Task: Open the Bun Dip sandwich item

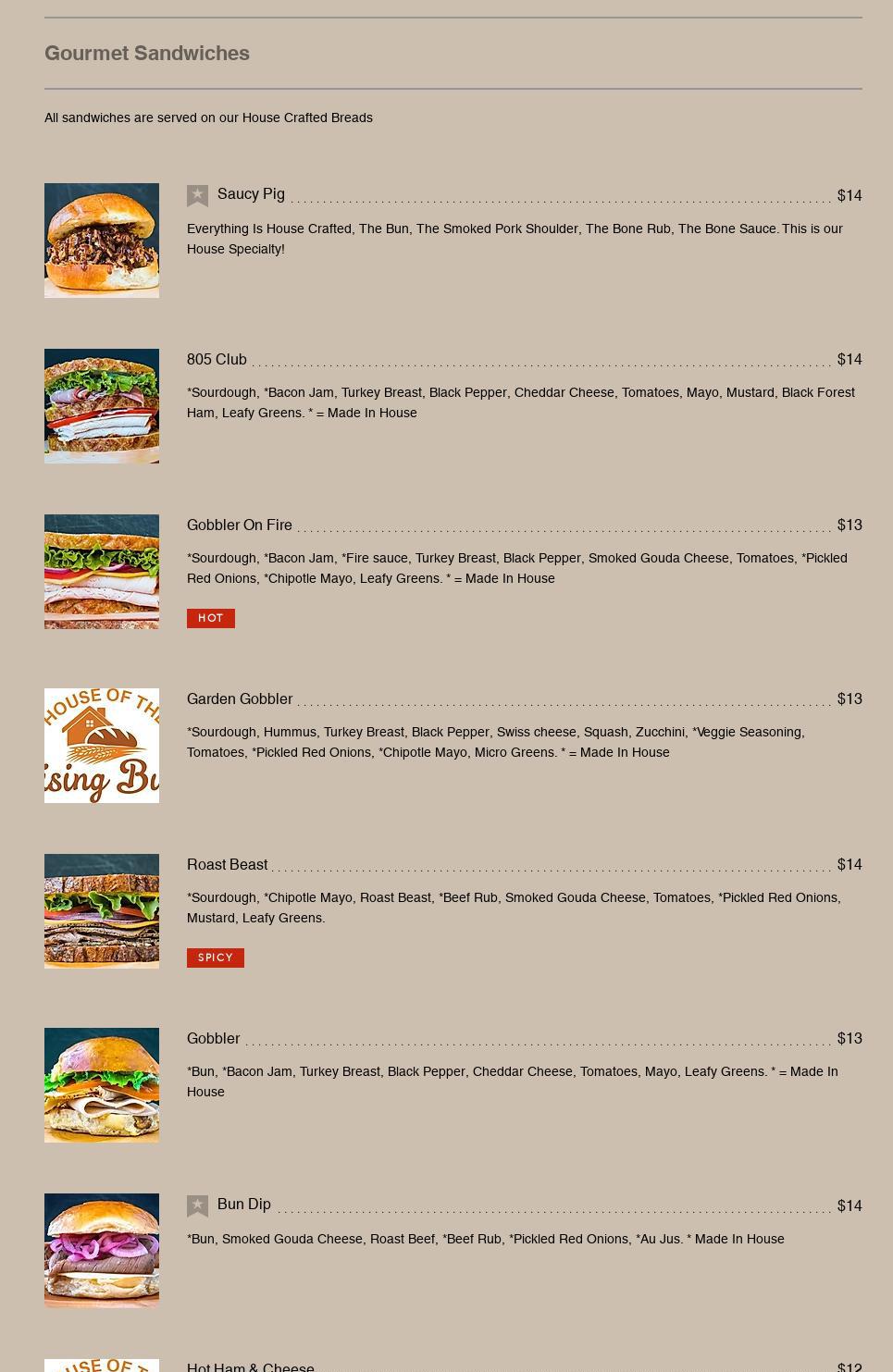Action: tap(244, 1205)
